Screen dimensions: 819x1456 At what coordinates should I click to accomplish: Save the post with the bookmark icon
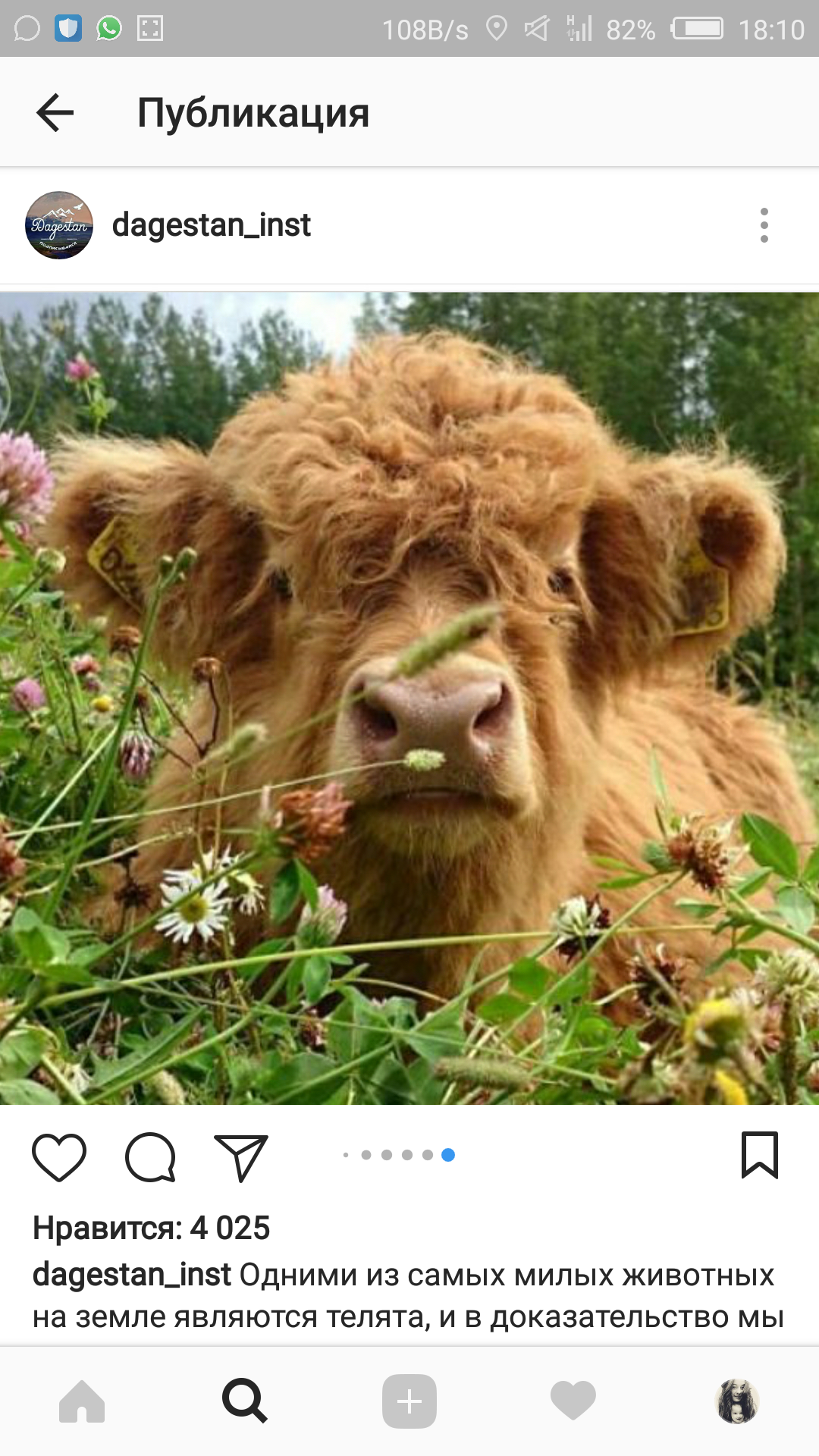click(759, 1155)
